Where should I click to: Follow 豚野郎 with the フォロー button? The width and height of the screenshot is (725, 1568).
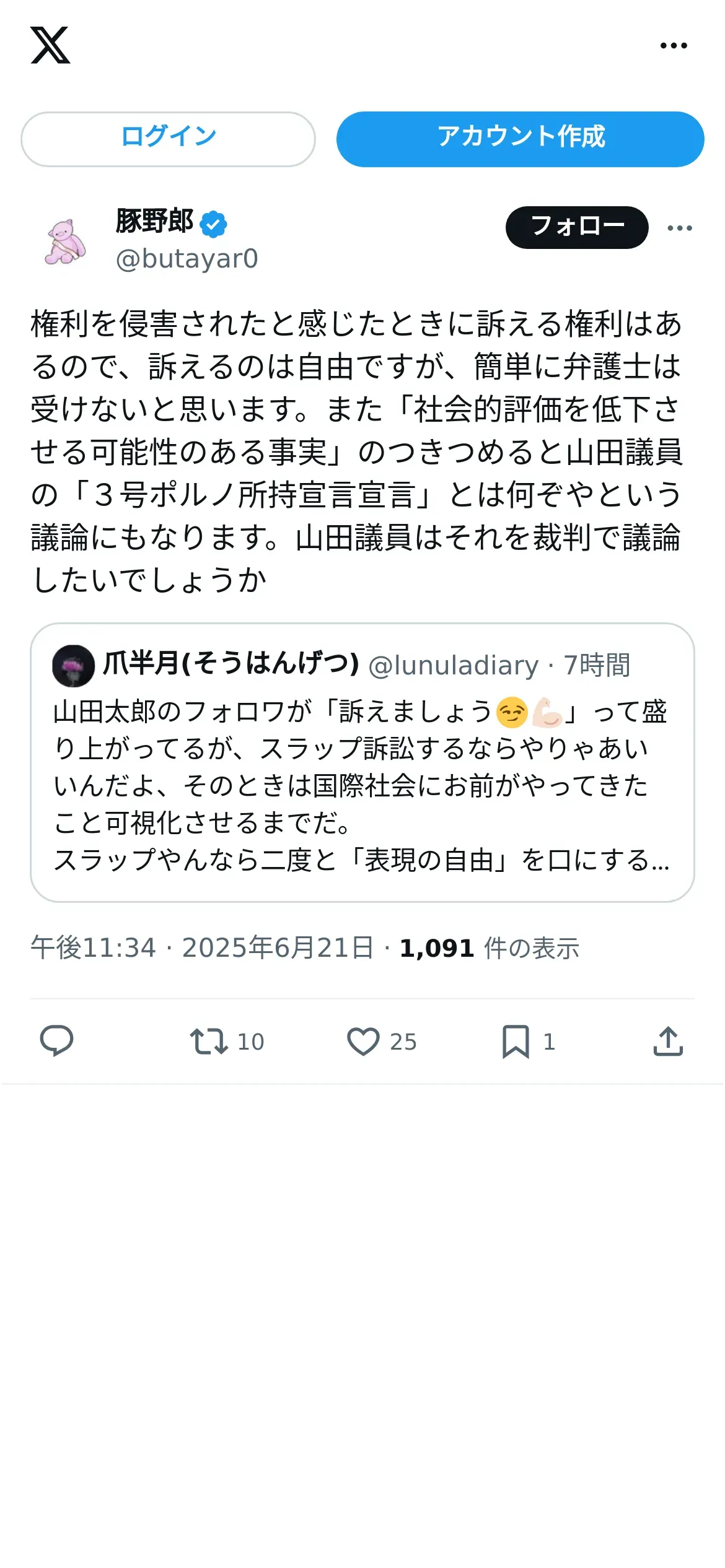pyautogui.click(x=577, y=227)
